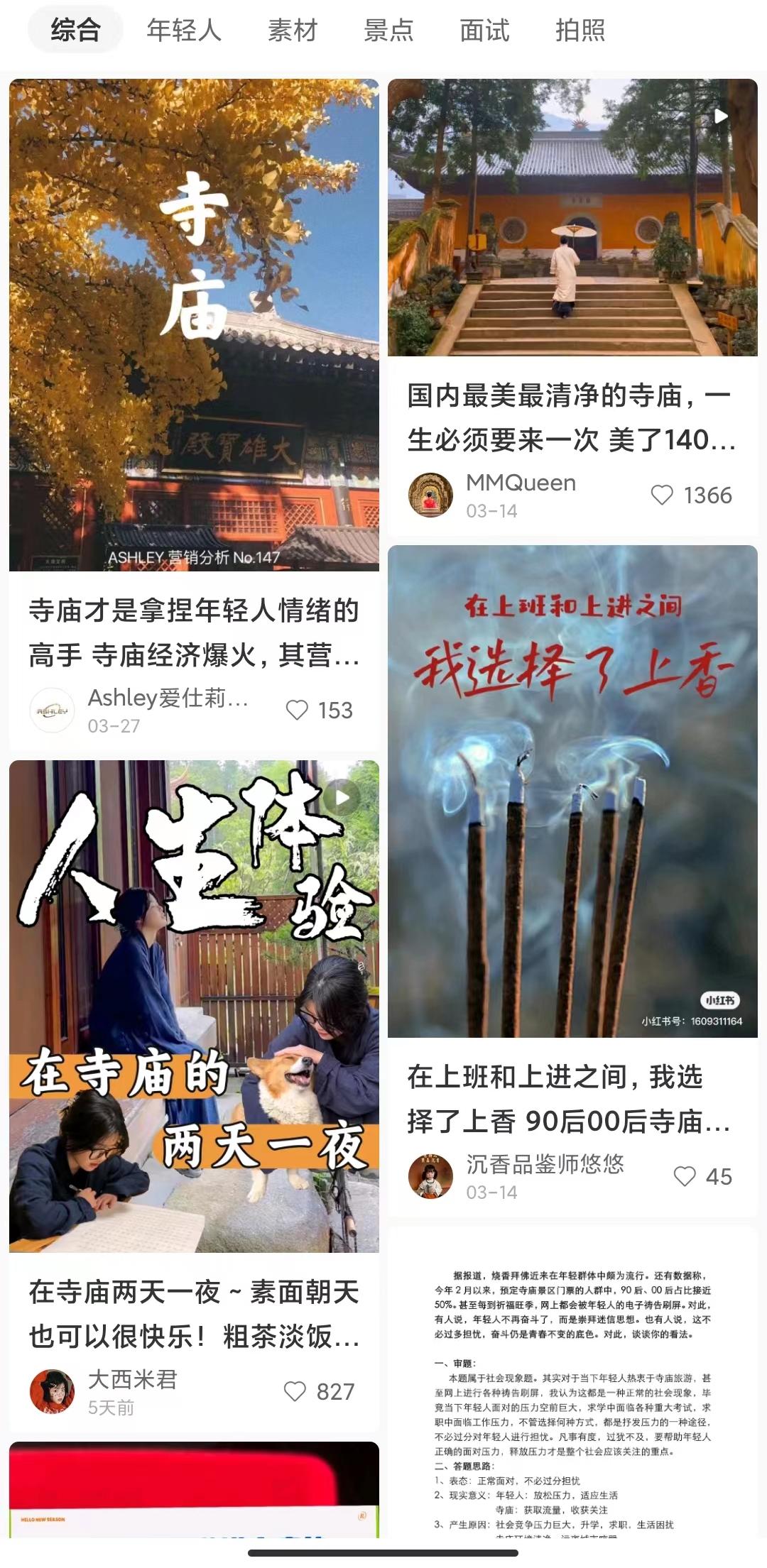The height and width of the screenshot is (1568, 767).
Task: Play the 国内最美最清净的寺庙 video
Action: (720, 116)
